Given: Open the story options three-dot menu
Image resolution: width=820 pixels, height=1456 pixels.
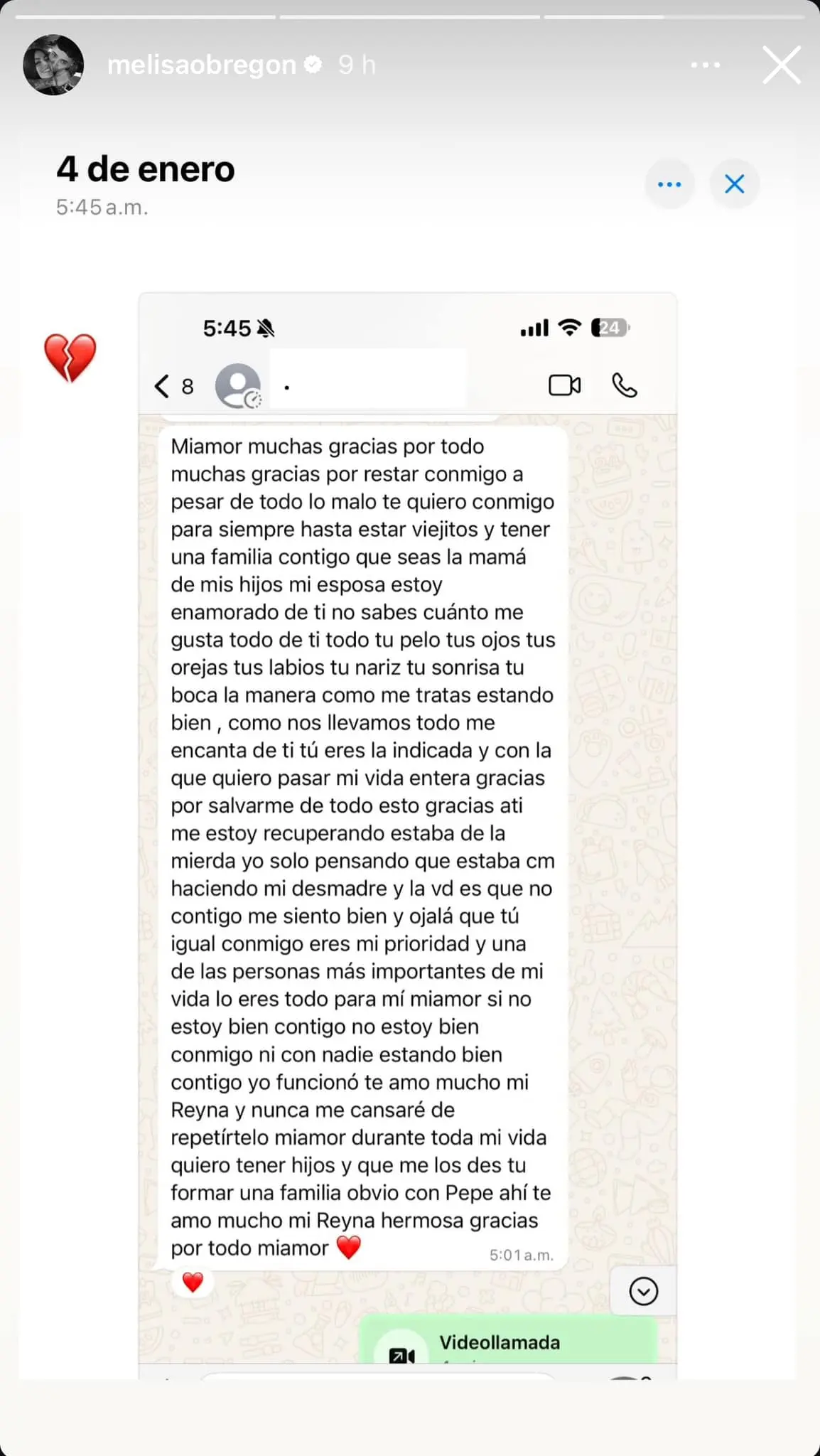Looking at the screenshot, I should pyautogui.click(x=705, y=65).
